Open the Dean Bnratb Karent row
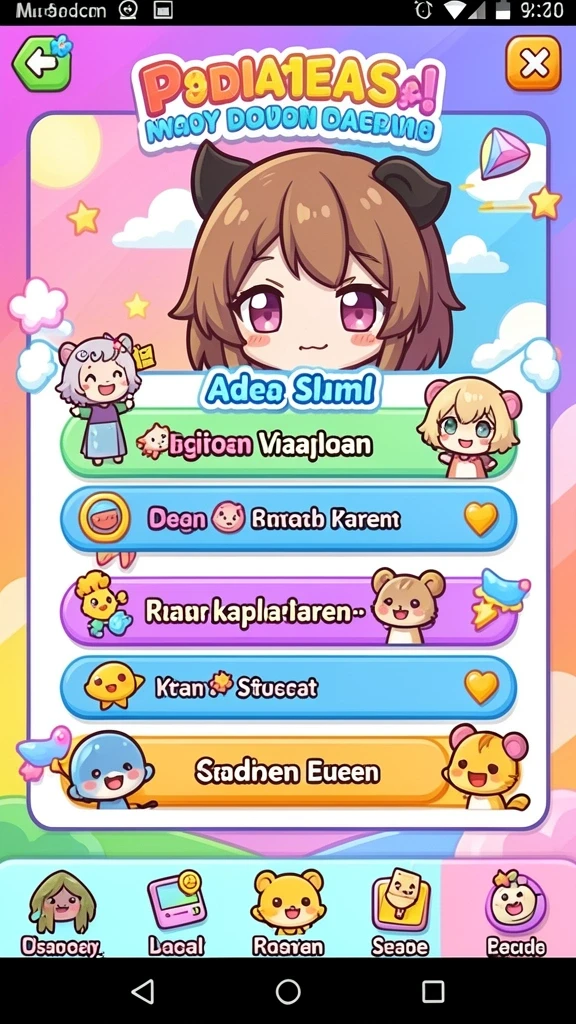 288,519
